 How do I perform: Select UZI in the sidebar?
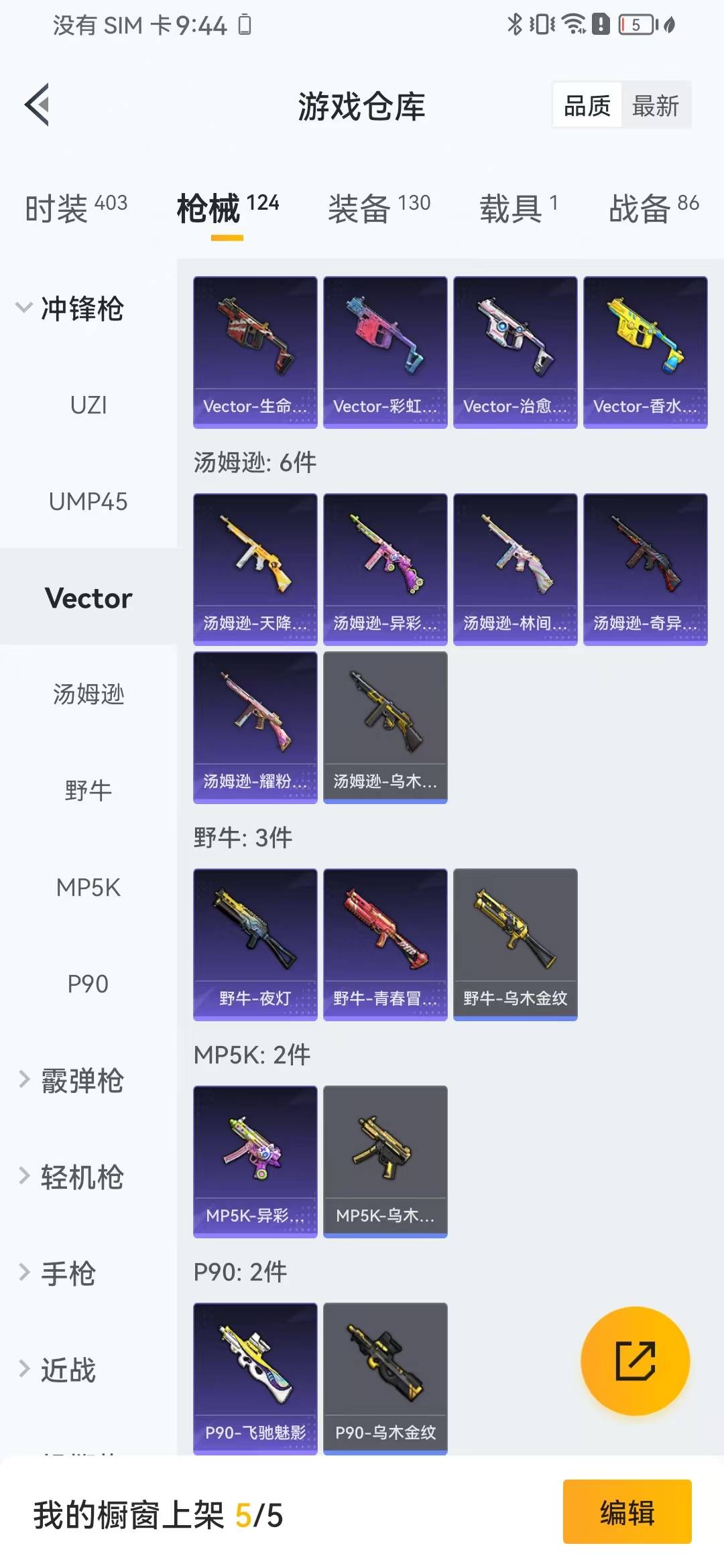(88, 405)
